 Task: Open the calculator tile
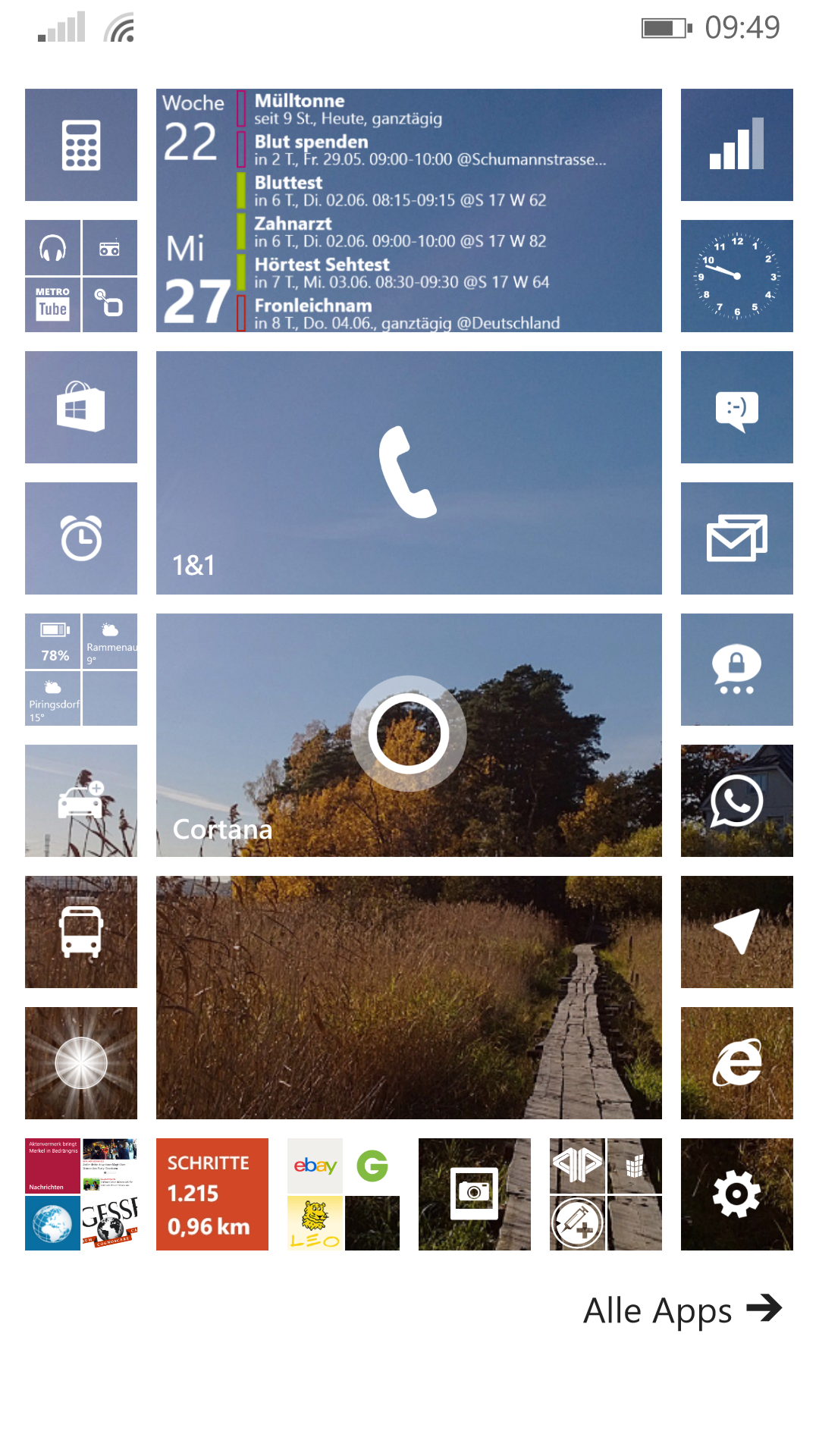pos(81,145)
